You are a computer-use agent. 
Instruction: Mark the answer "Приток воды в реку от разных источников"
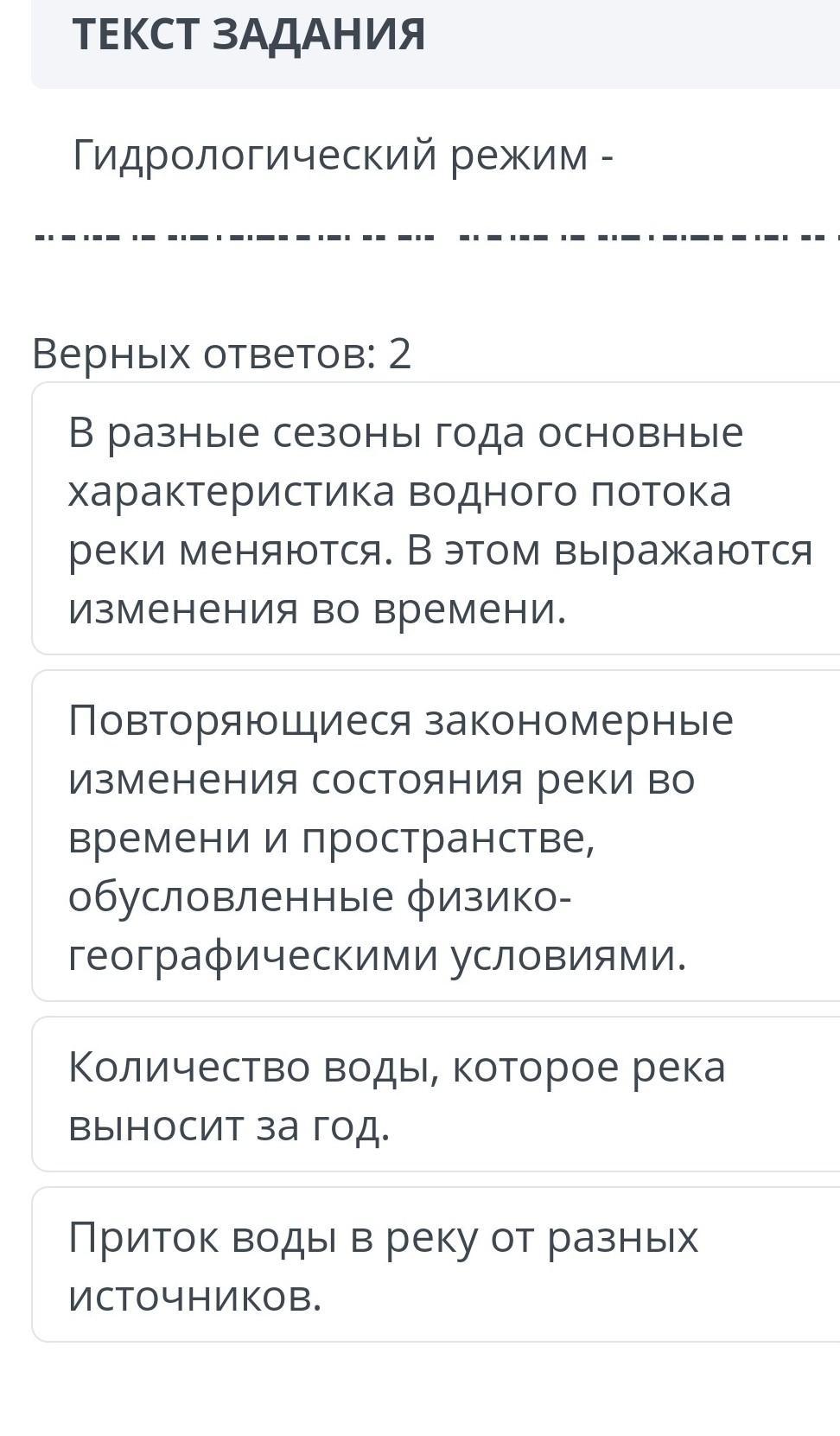point(436,1265)
